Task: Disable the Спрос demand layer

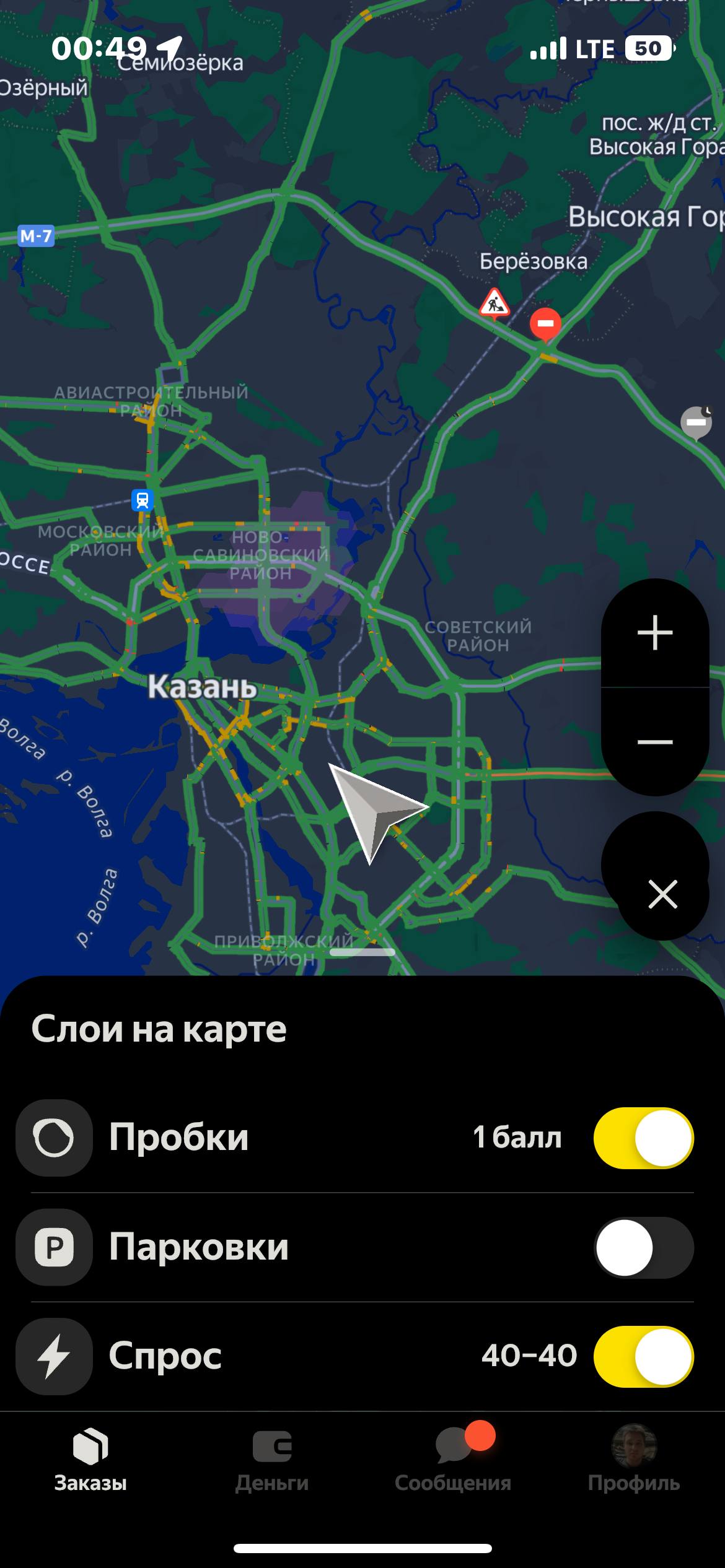Action: coord(643,1357)
